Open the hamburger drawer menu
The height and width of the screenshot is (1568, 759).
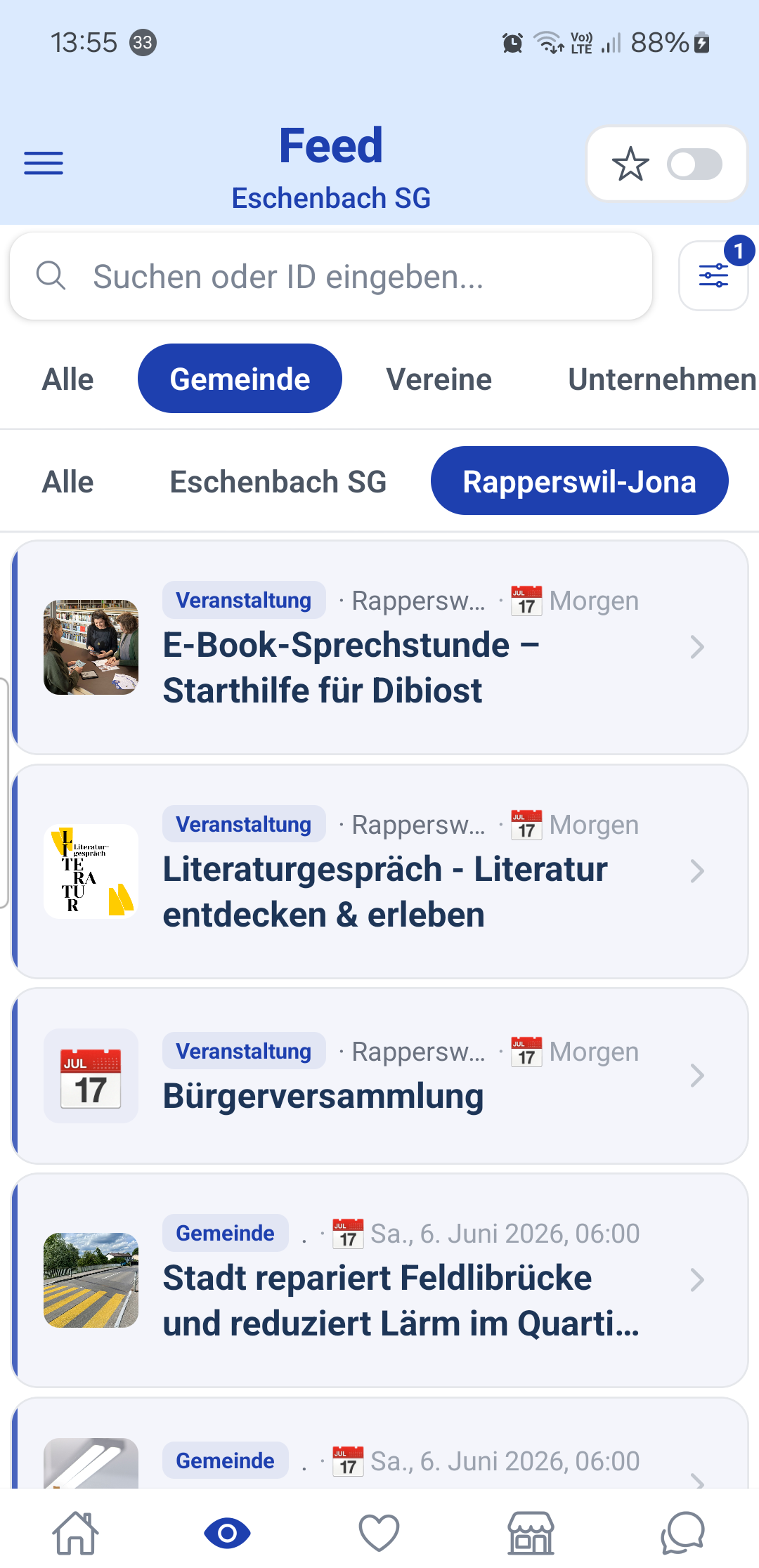[44, 163]
